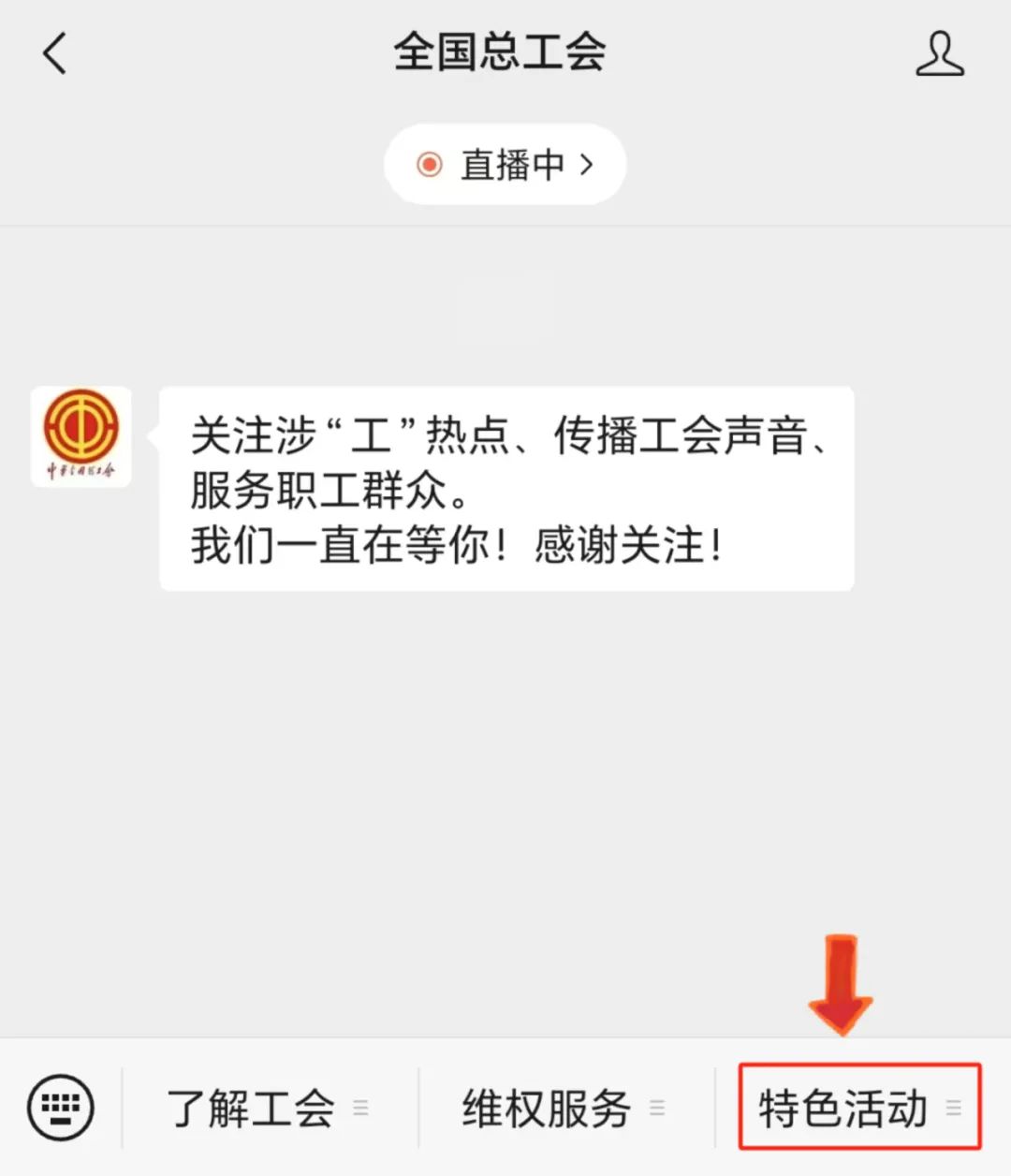1011x1176 pixels.
Task: Tap the 全国总工会 avatar
Action: point(81,436)
